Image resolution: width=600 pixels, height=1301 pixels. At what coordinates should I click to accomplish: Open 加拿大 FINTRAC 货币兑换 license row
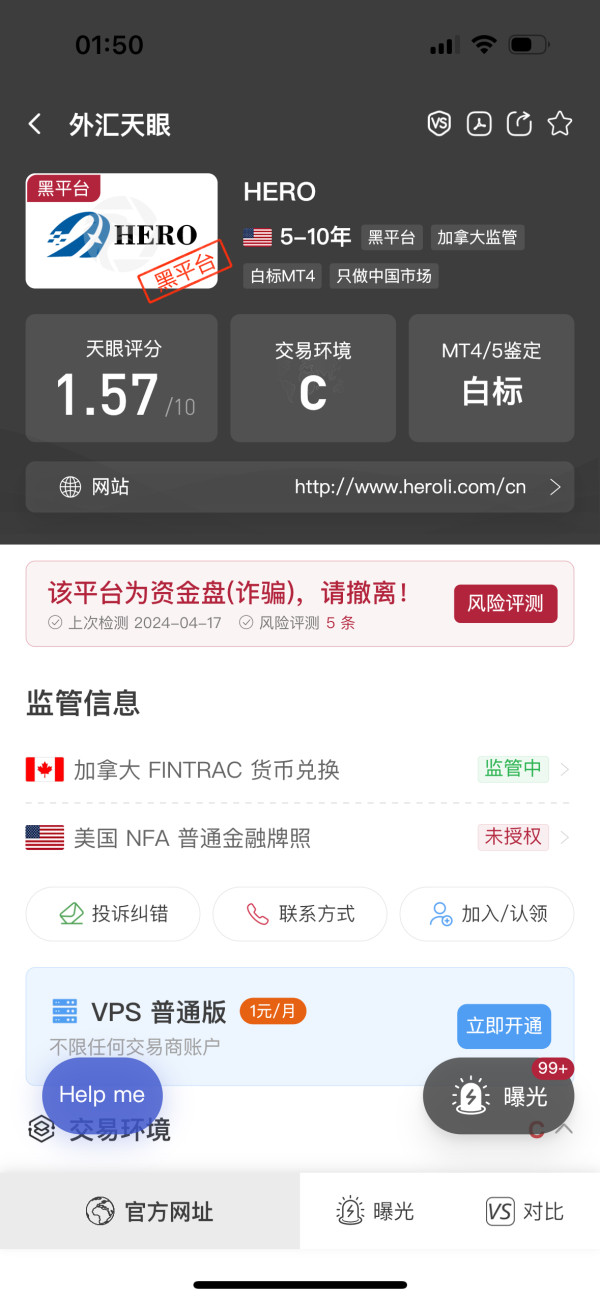pyautogui.click(x=300, y=769)
